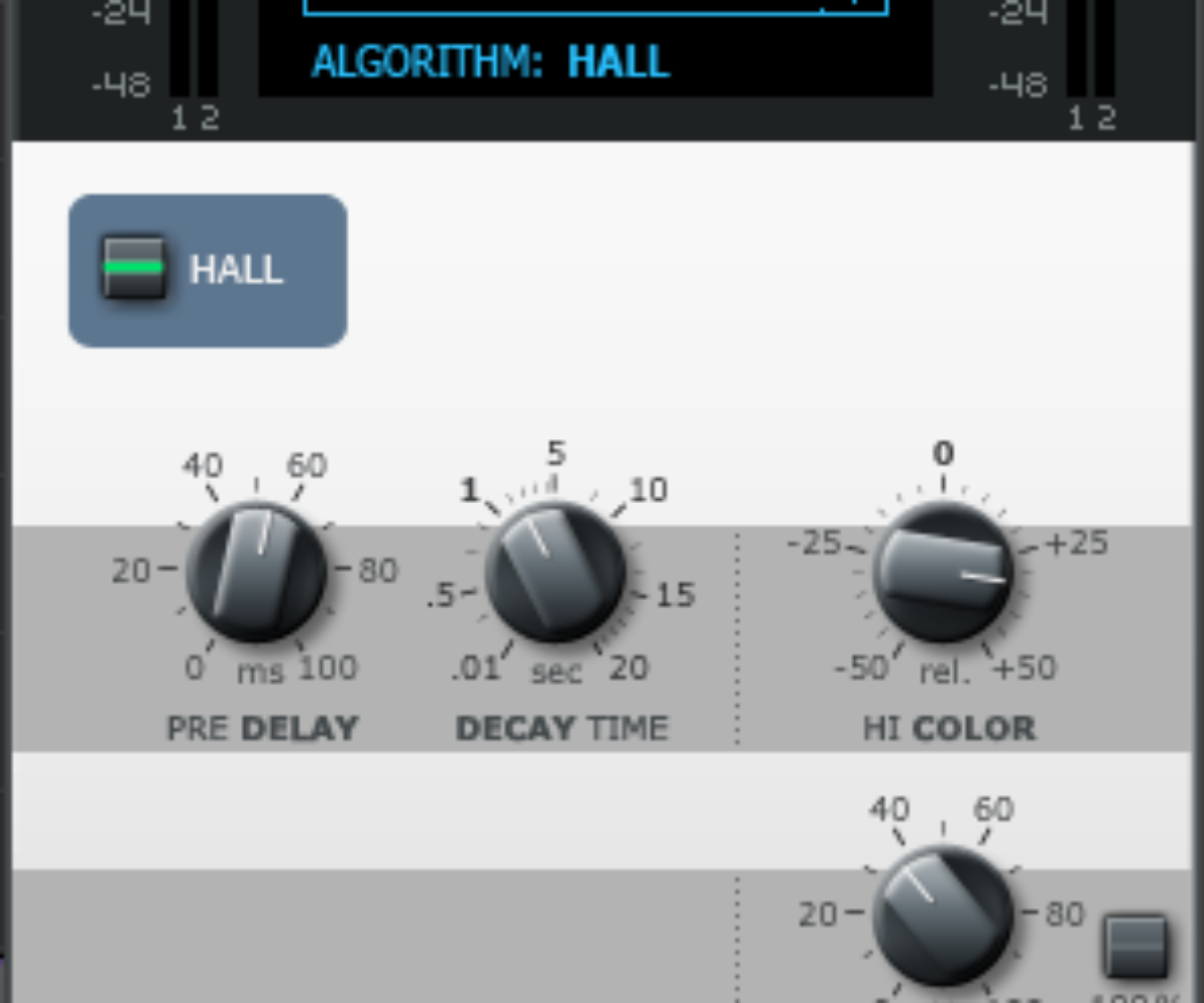
Task: Select the Pre Delay knob
Action: [x=256, y=571]
